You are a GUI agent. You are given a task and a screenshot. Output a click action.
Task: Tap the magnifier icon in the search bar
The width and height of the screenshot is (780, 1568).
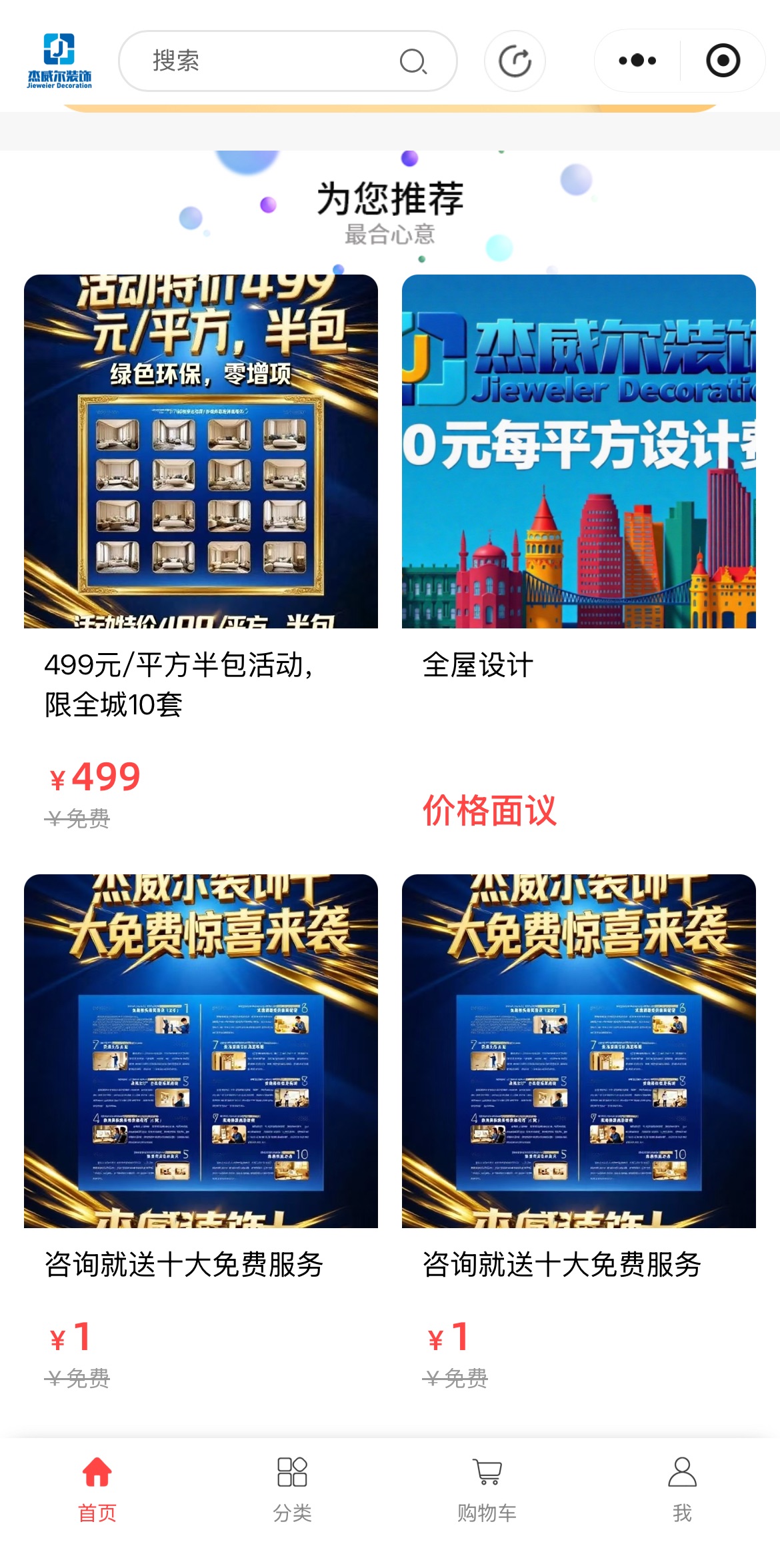point(413,61)
